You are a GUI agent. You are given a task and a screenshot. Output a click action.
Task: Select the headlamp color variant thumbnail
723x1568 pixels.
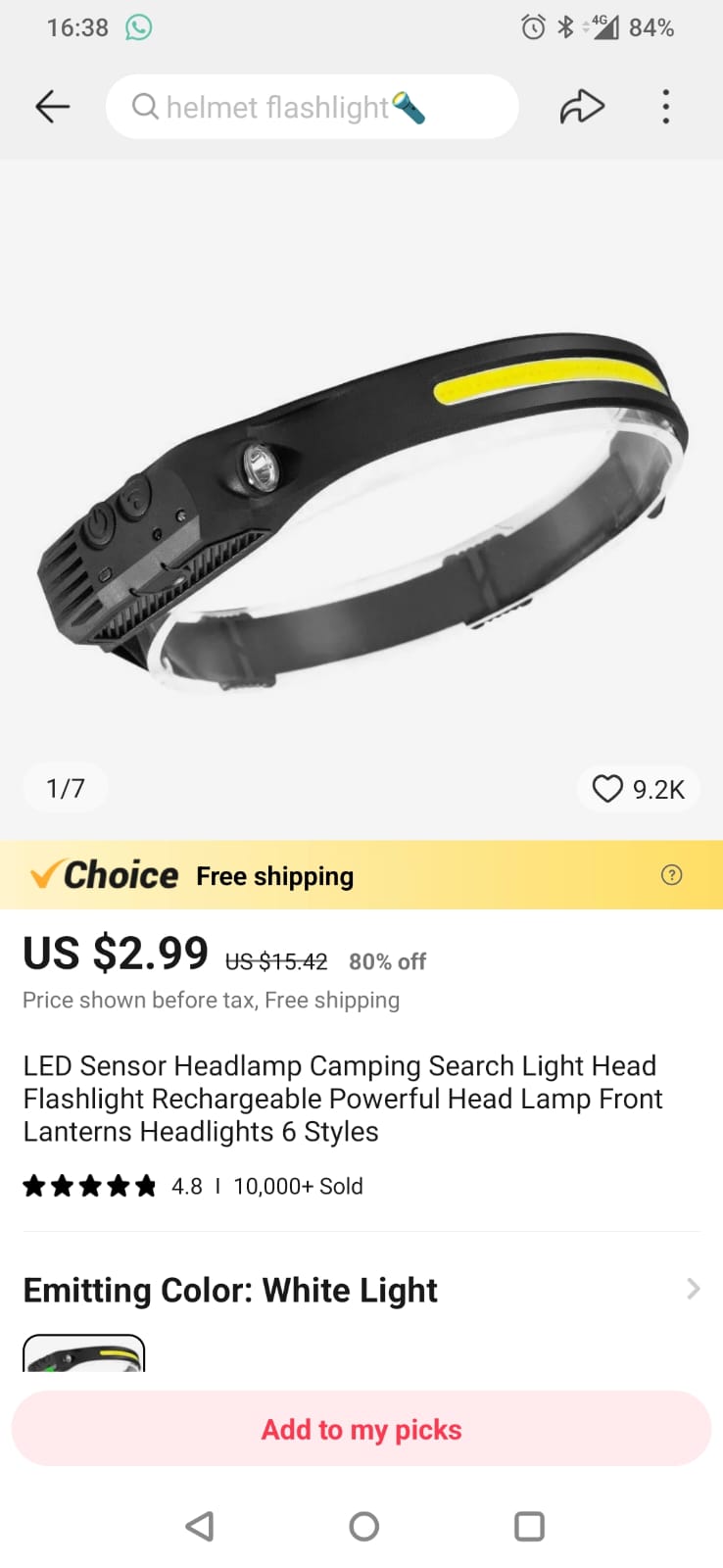(x=84, y=1353)
